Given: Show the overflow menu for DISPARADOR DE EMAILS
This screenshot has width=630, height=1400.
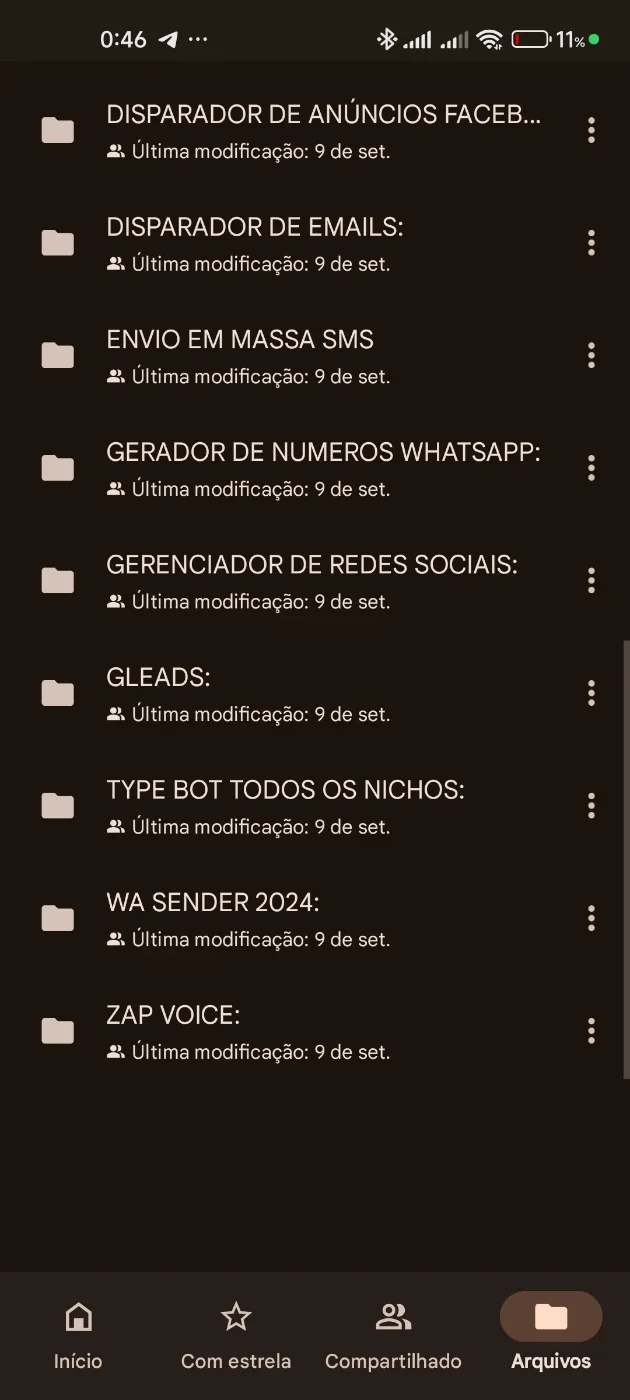Looking at the screenshot, I should click(591, 243).
